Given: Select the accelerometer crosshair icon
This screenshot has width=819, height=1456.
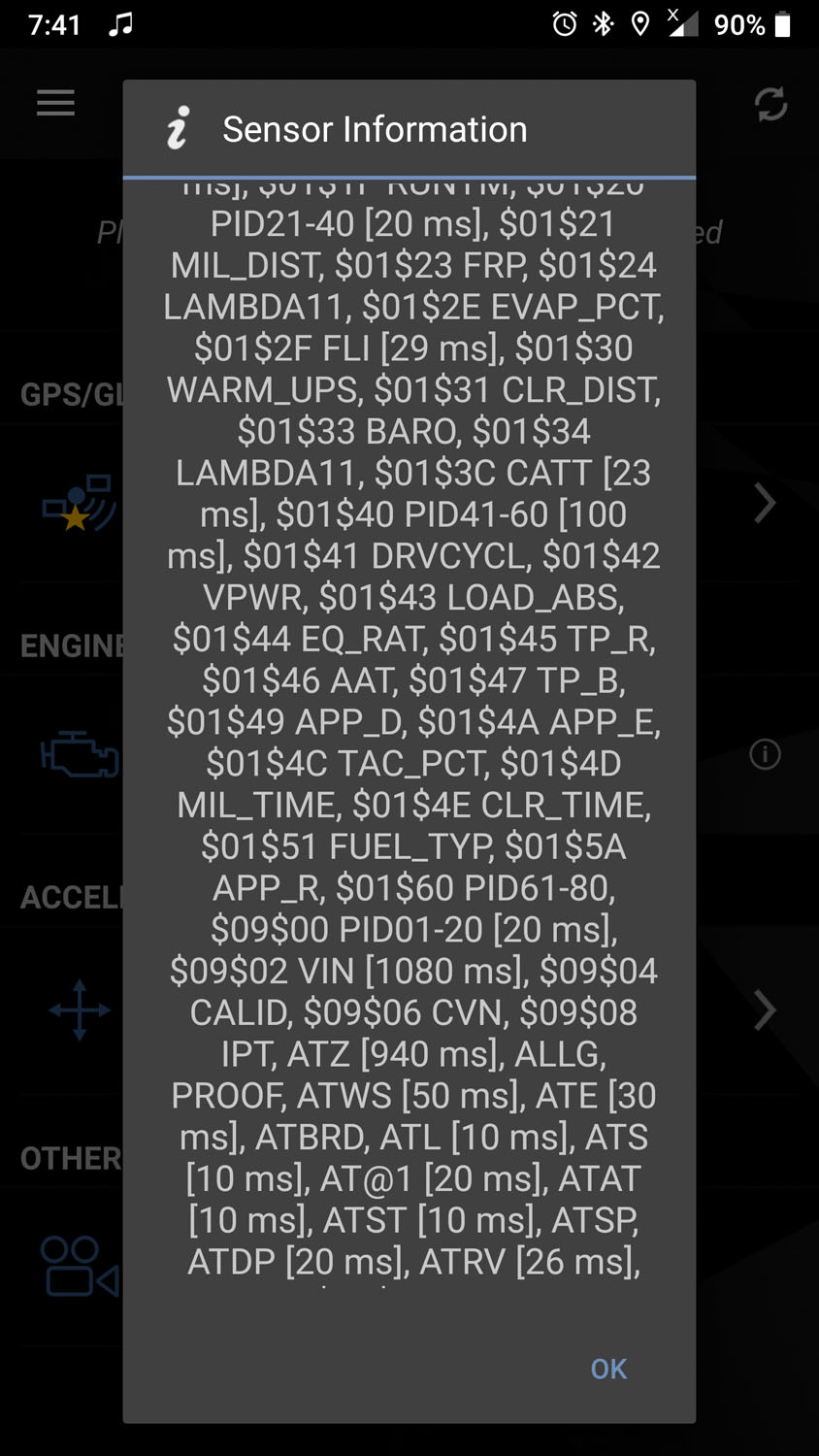Looking at the screenshot, I should 77,1011.
